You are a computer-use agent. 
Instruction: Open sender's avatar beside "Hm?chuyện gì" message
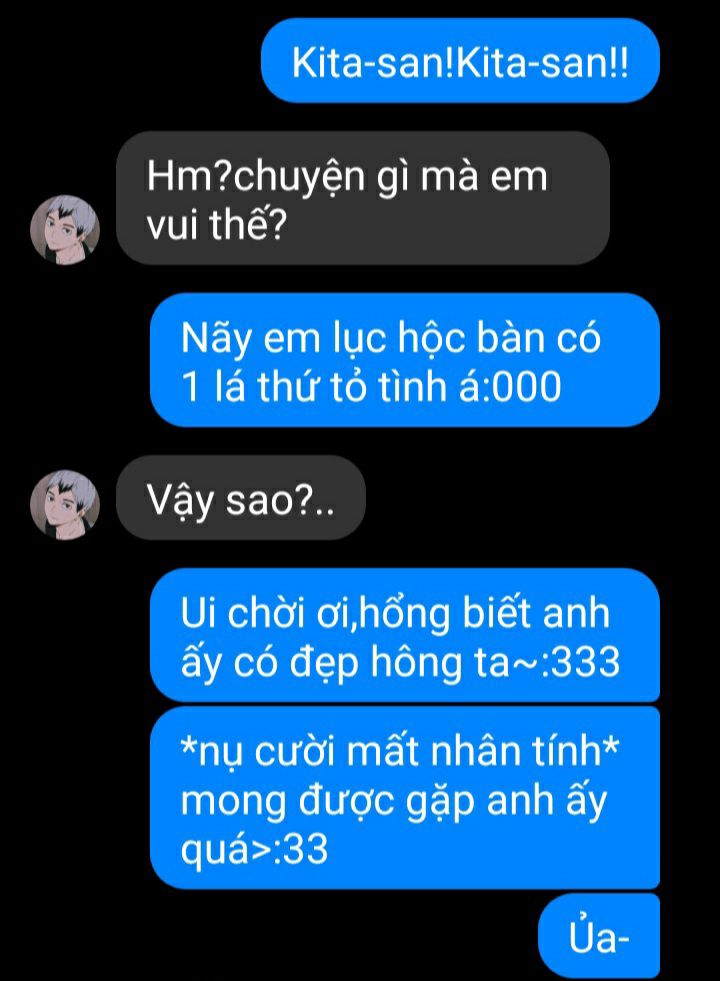[x=65, y=229]
